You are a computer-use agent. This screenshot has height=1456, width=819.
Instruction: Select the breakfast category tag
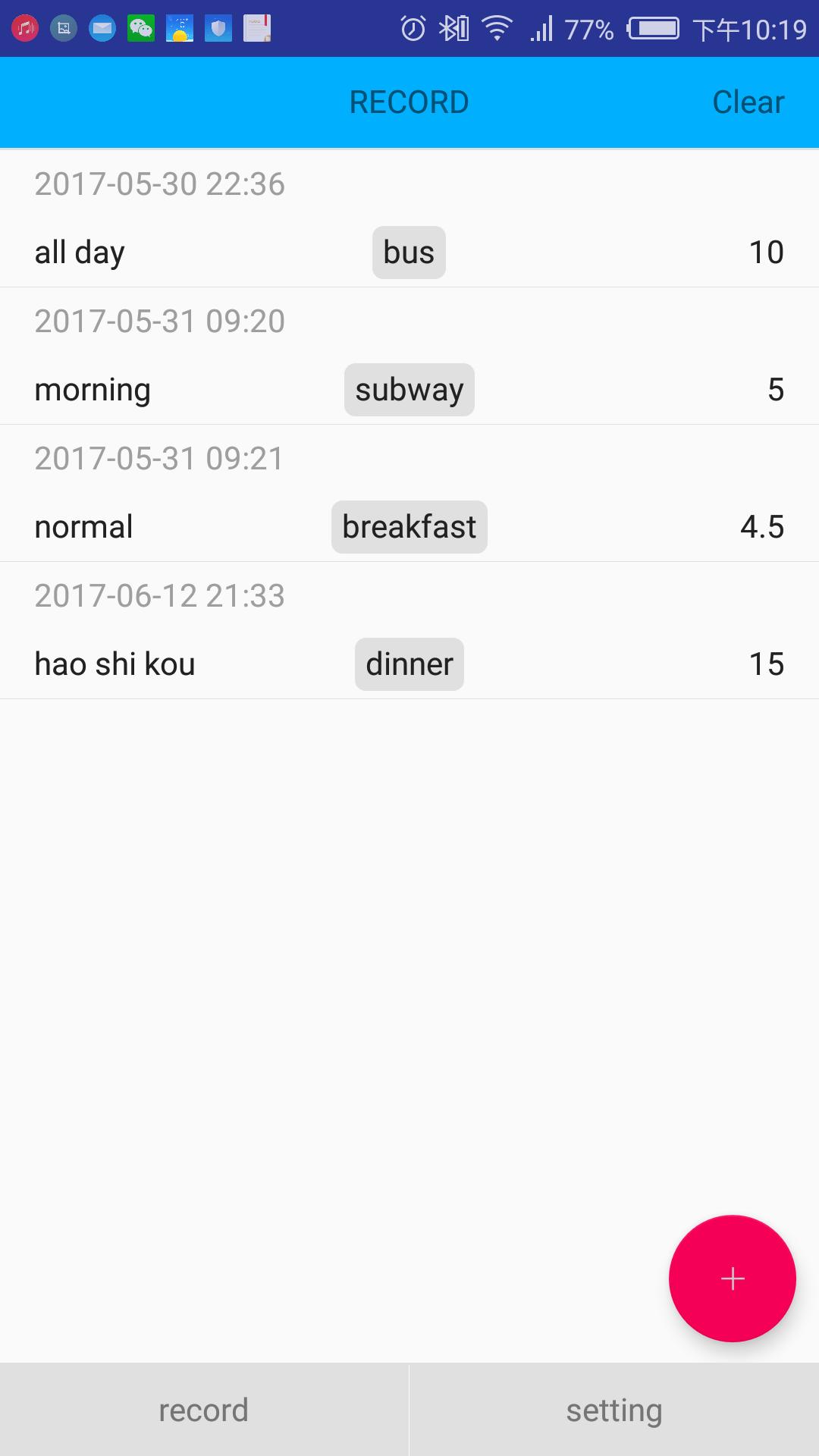tap(408, 526)
